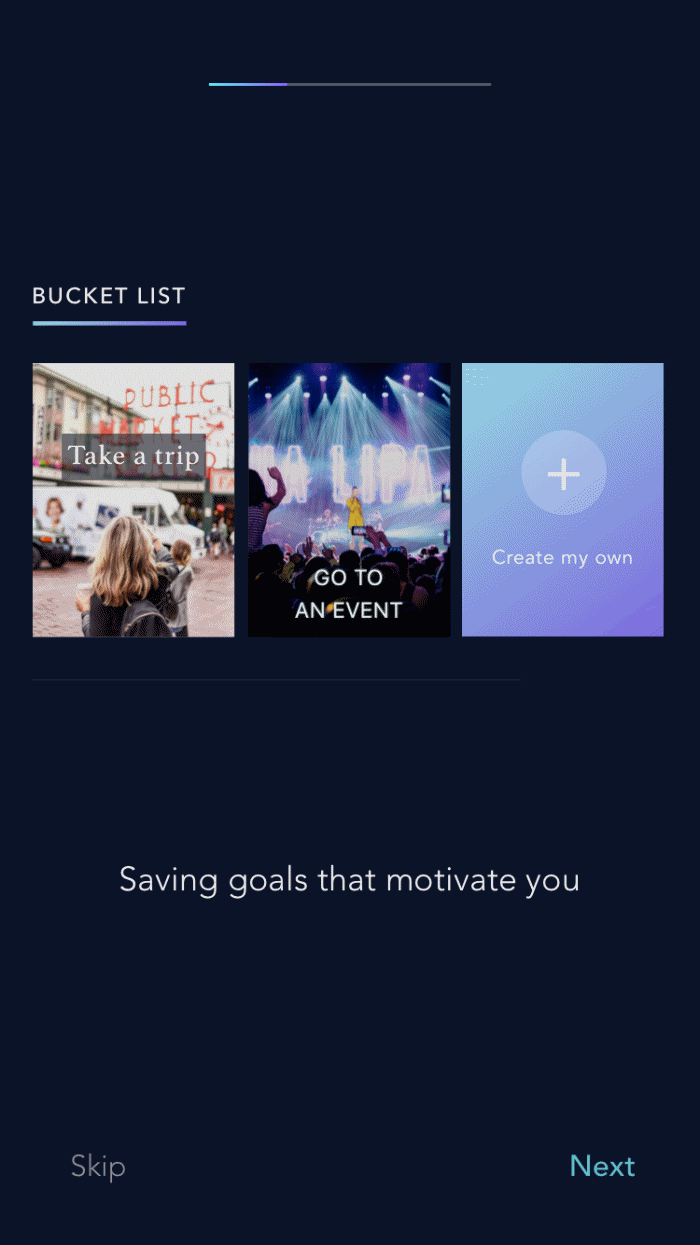This screenshot has height=1245, width=700.
Task: Tap the Create my own card
Action: click(563, 500)
